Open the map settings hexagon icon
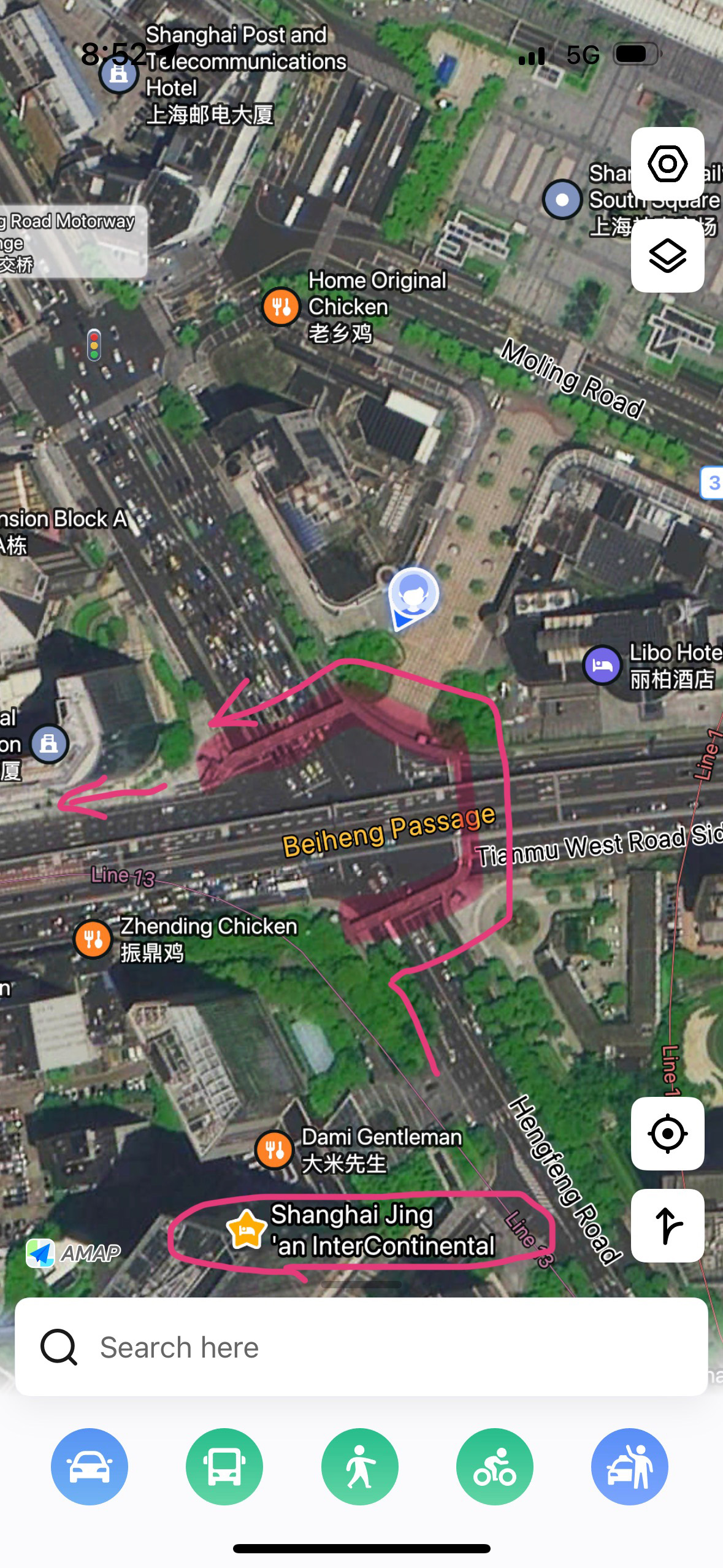 (667, 164)
